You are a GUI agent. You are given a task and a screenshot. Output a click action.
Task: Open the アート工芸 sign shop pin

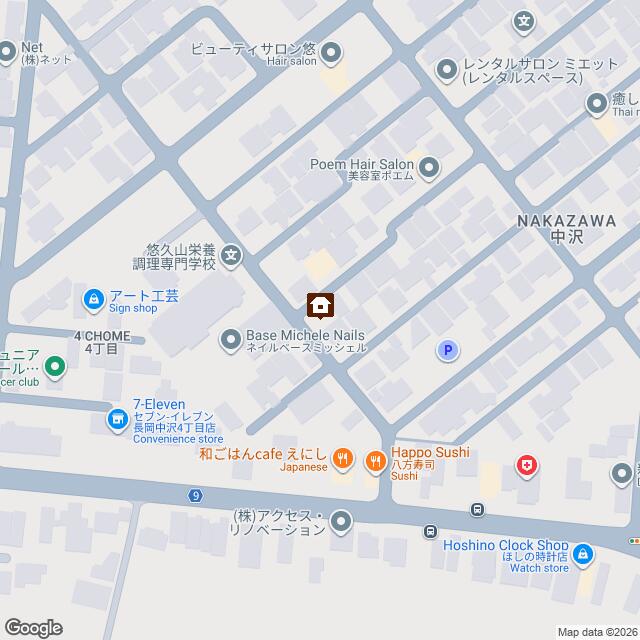(92, 297)
